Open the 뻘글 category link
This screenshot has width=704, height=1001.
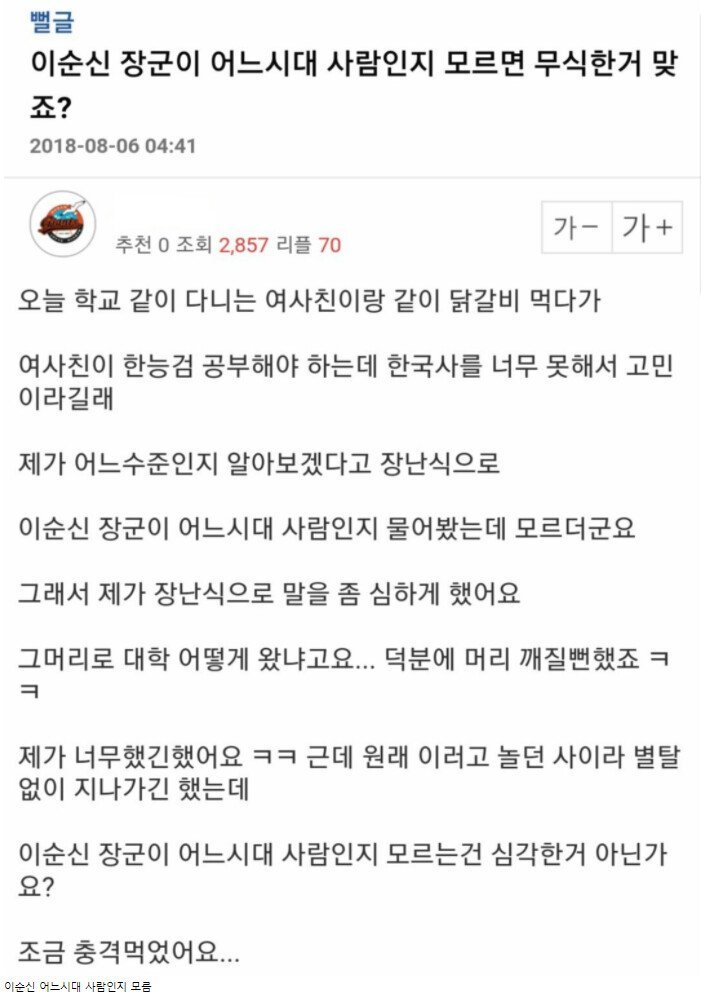click(x=52, y=22)
